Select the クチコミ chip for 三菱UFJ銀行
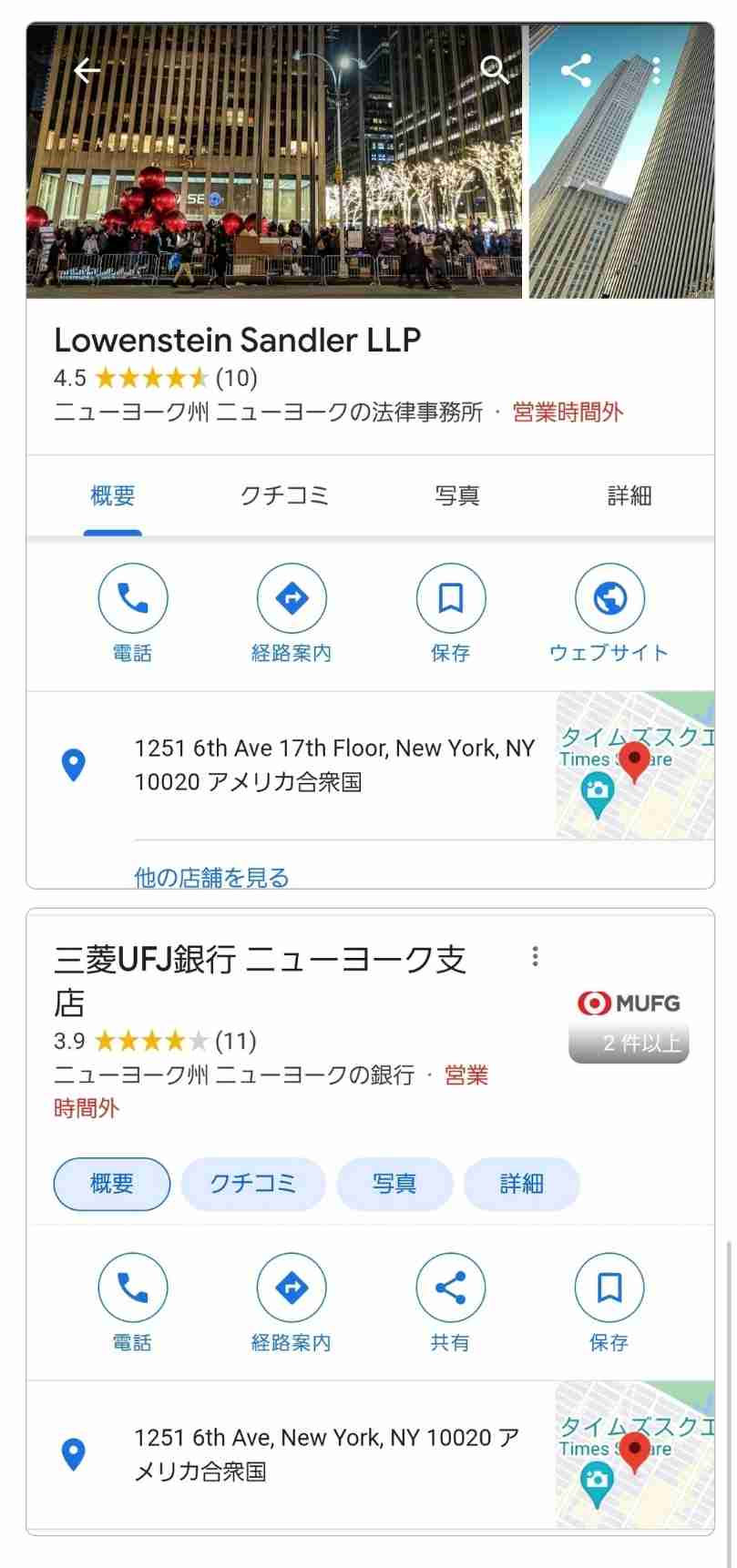 pyautogui.click(x=253, y=1184)
